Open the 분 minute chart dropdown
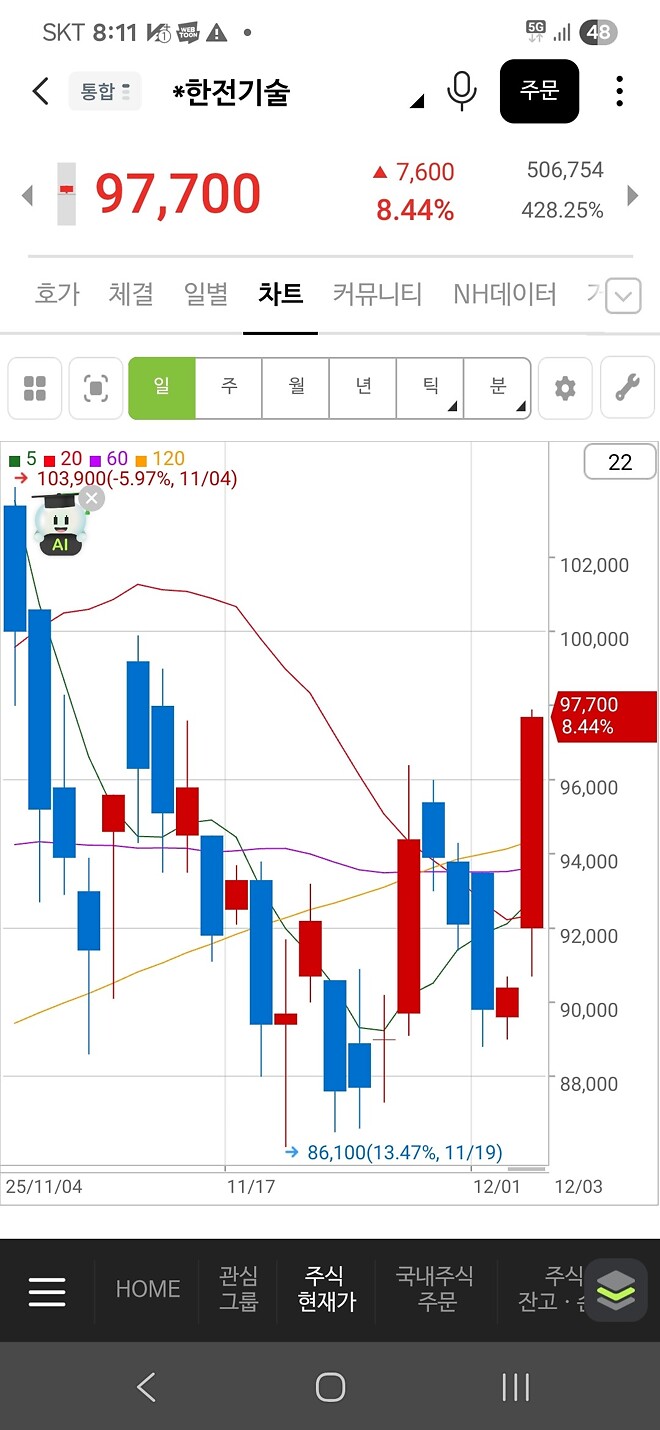 click(x=497, y=387)
